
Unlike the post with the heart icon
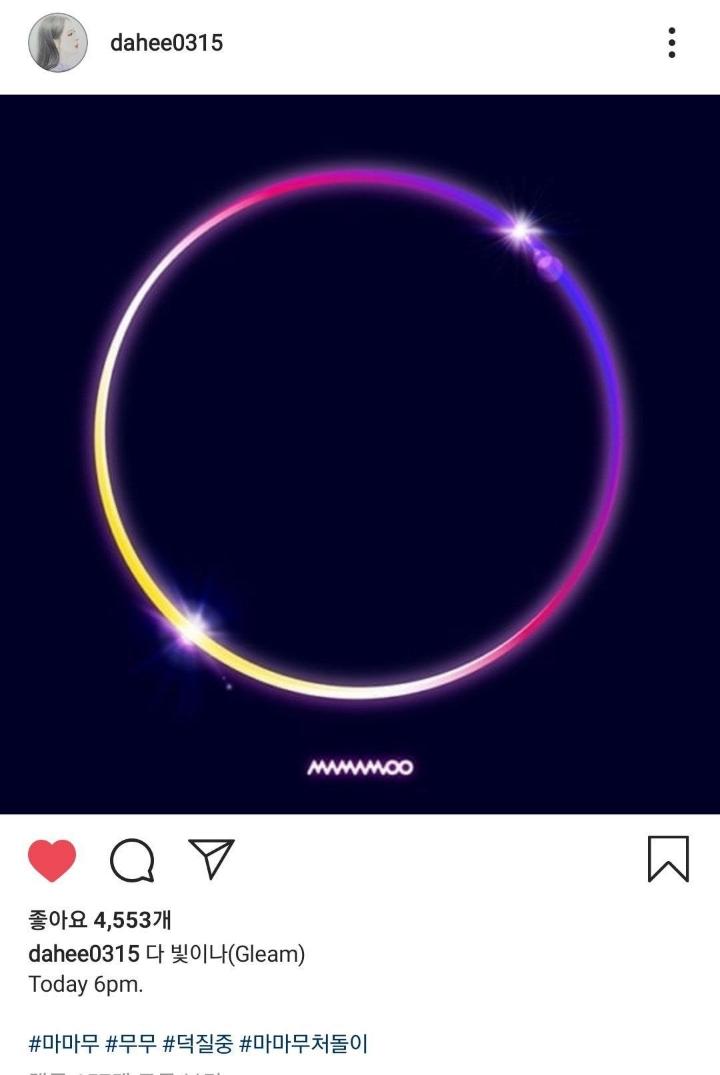pyautogui.click(x=52, y=860)
